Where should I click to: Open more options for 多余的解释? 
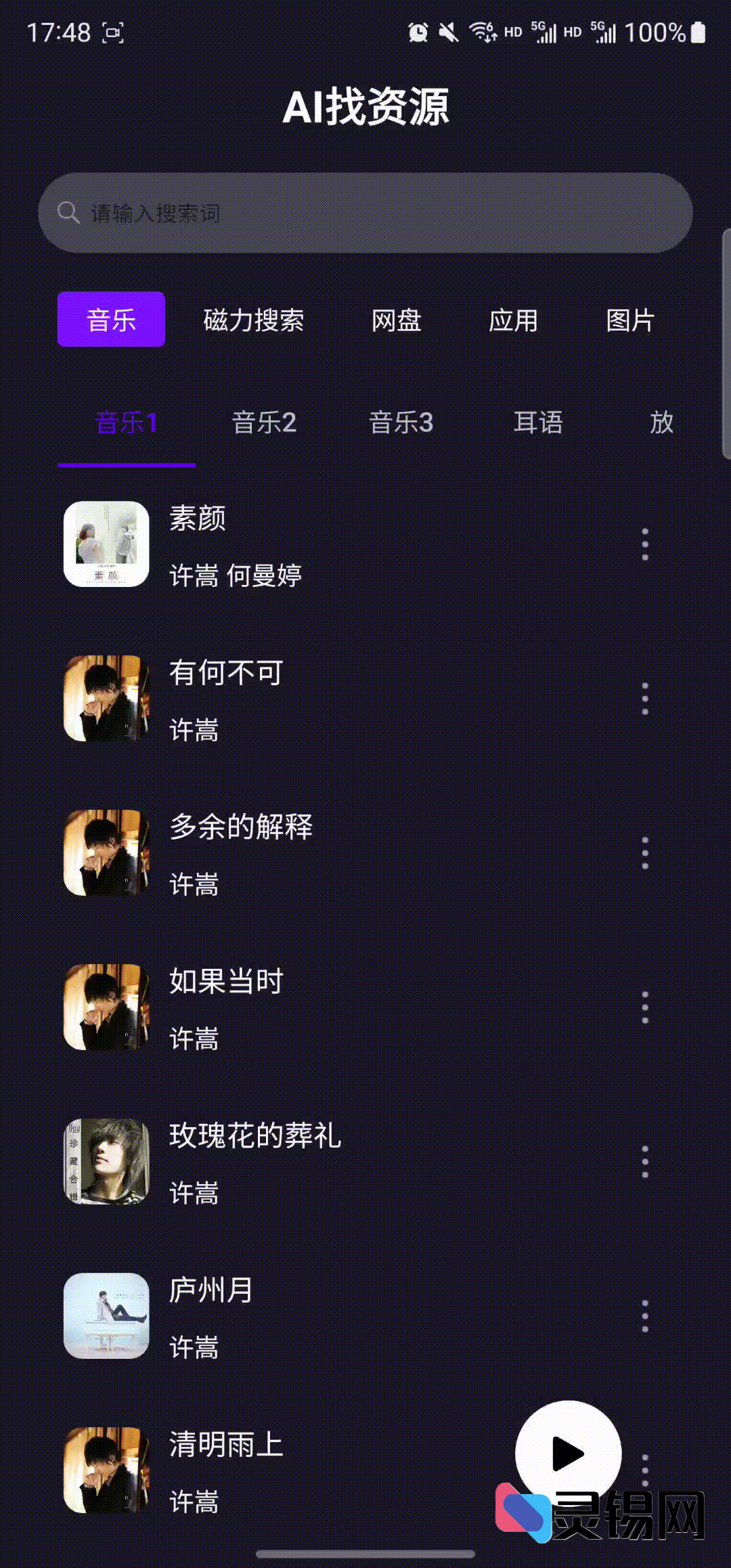(645, 853)
